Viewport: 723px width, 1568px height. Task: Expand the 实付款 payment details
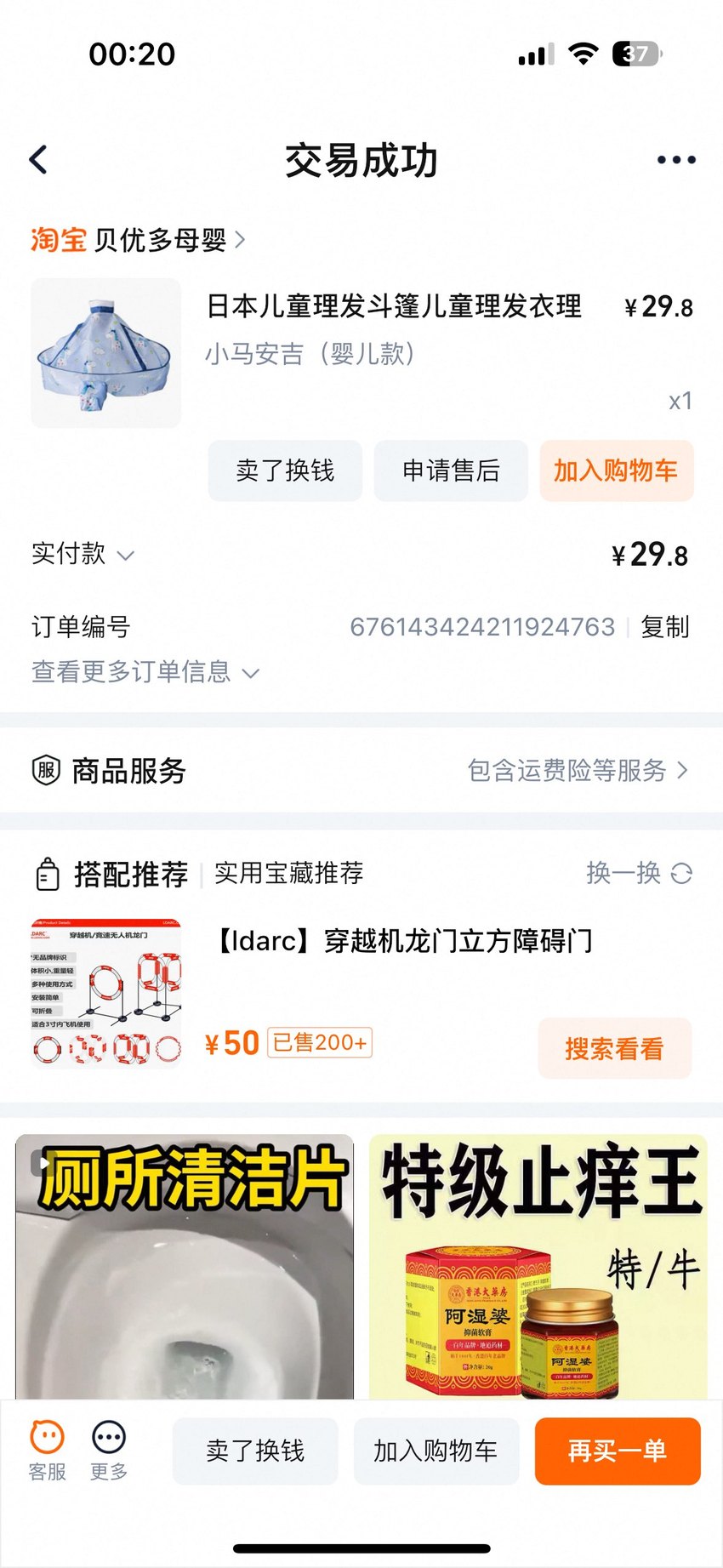pyautogui.click(x=83, y=554)
